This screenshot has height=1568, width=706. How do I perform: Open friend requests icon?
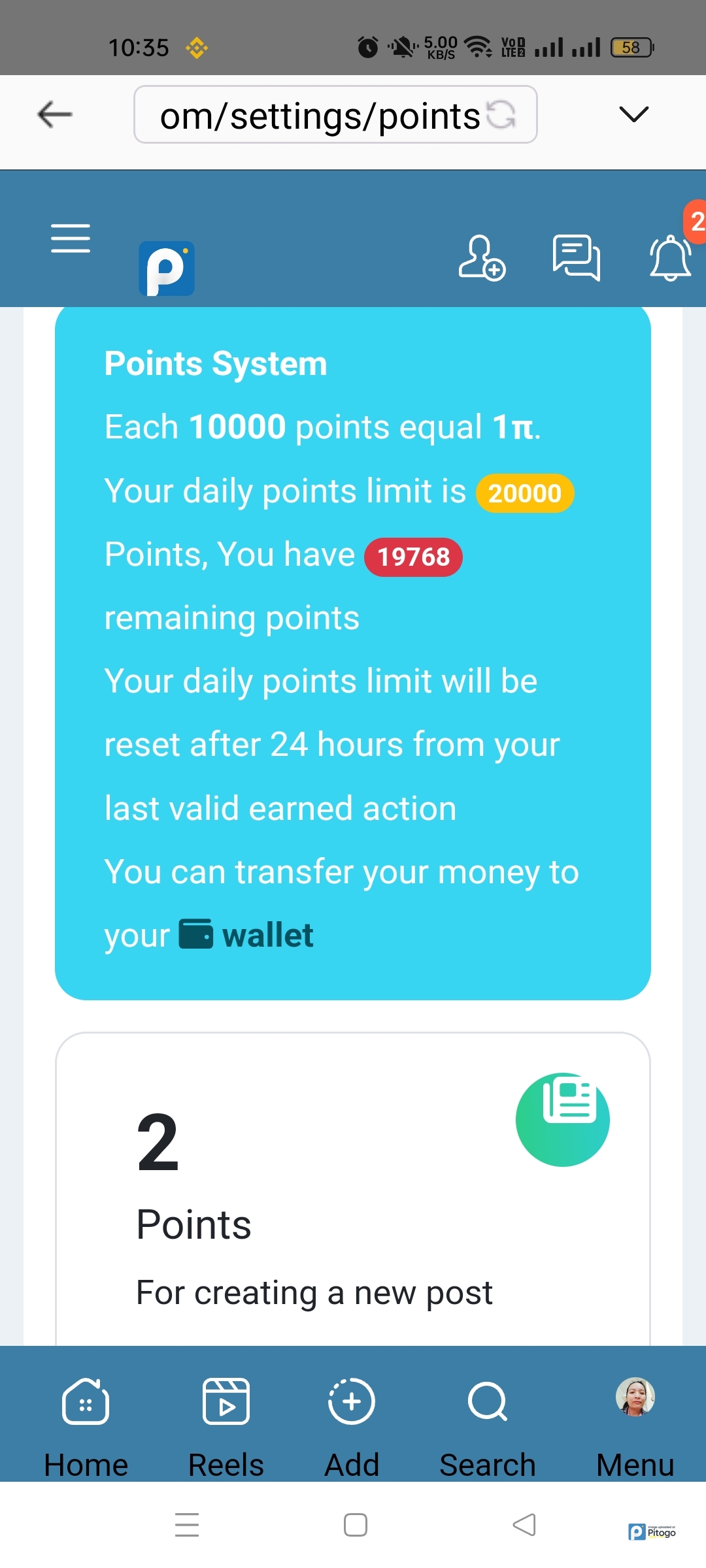coord(482,257)
